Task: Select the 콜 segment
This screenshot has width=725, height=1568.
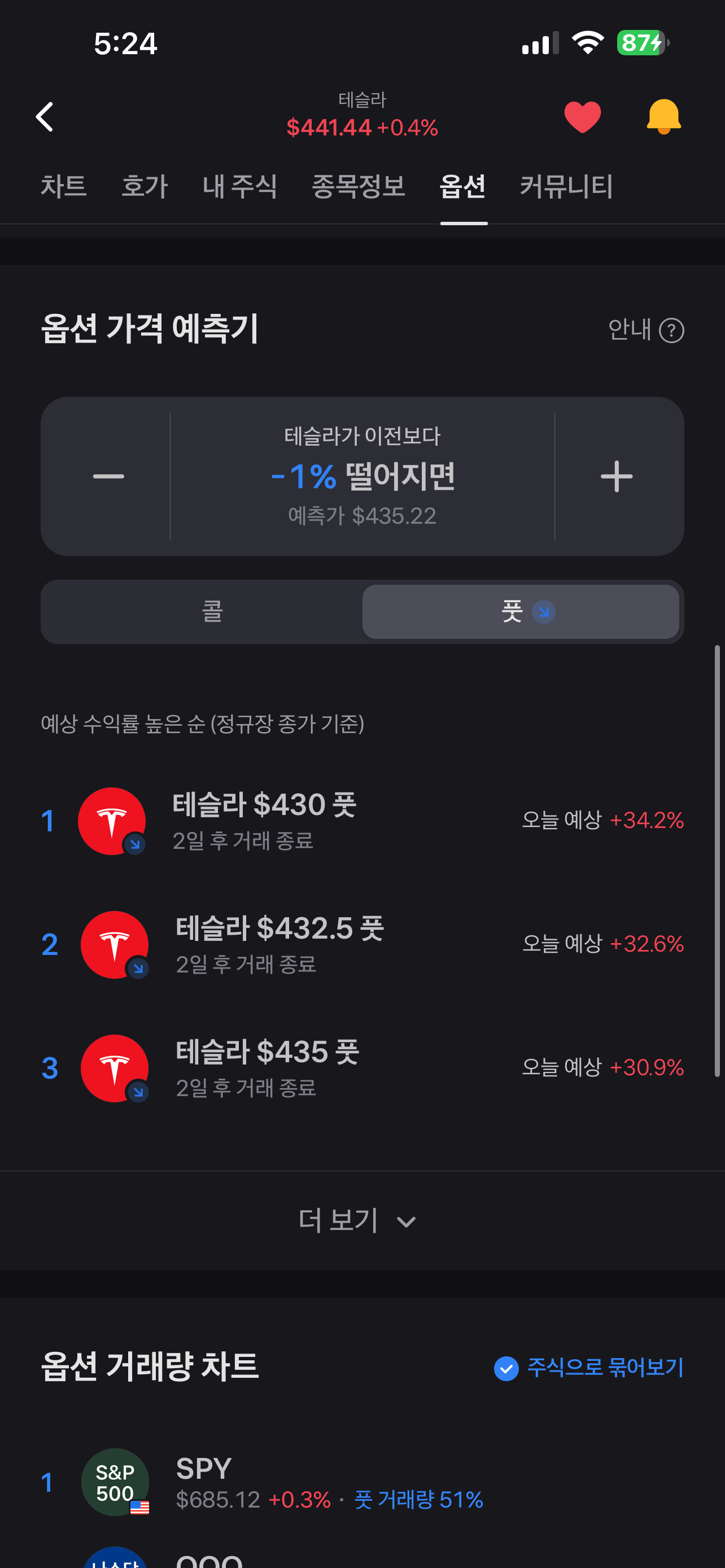Action: coord(212,611)
